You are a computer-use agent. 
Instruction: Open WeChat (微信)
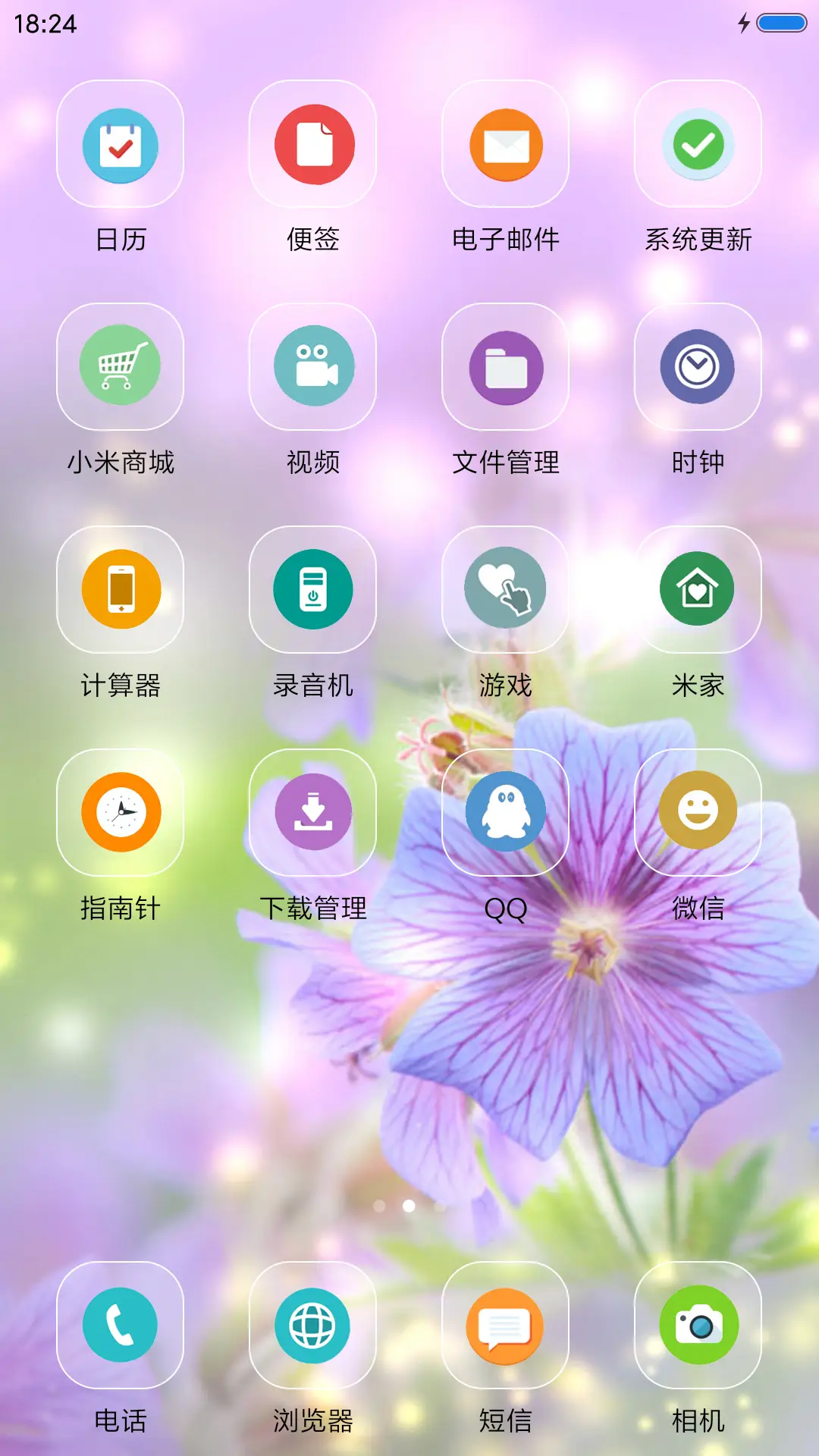click(x=698, y=810)
